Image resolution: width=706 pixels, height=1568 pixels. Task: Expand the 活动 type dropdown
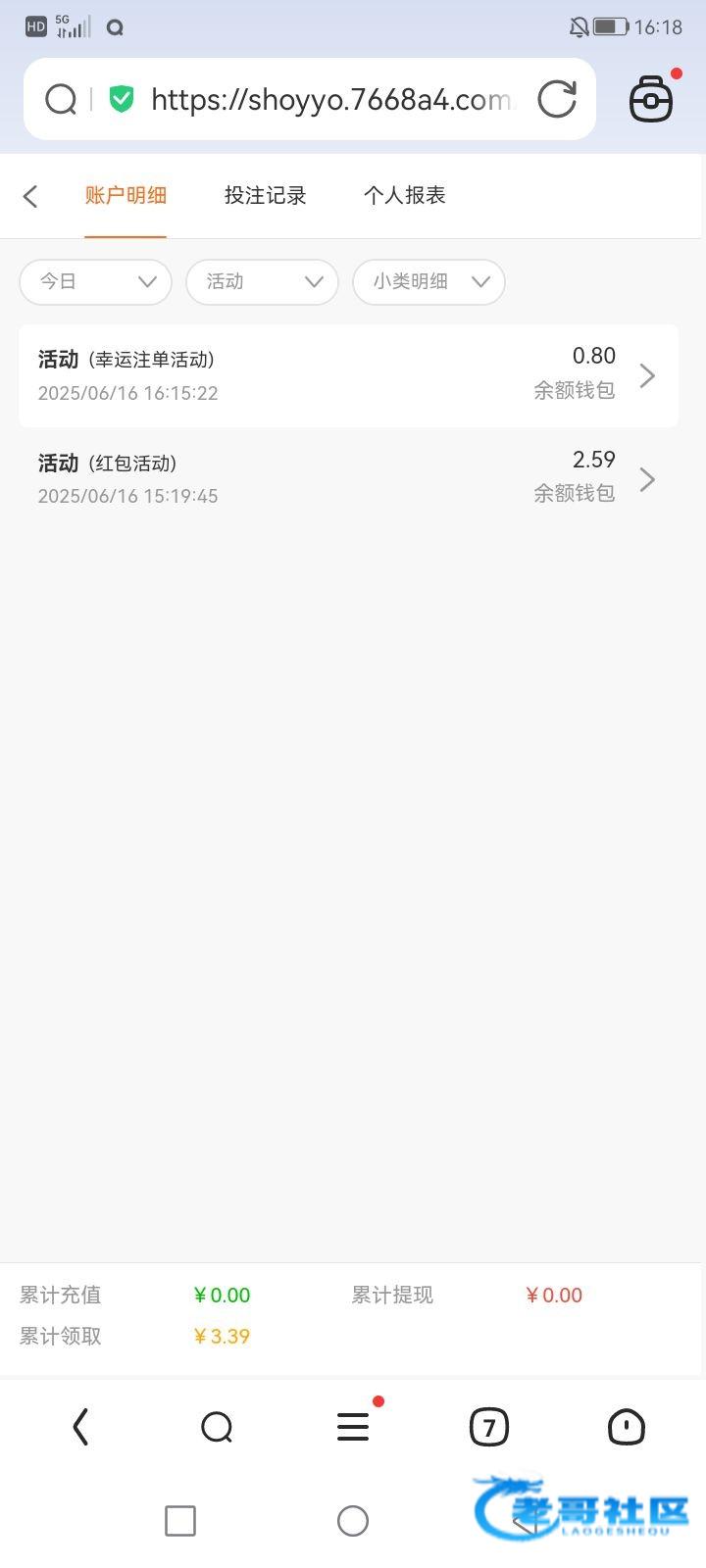[262, 282]
